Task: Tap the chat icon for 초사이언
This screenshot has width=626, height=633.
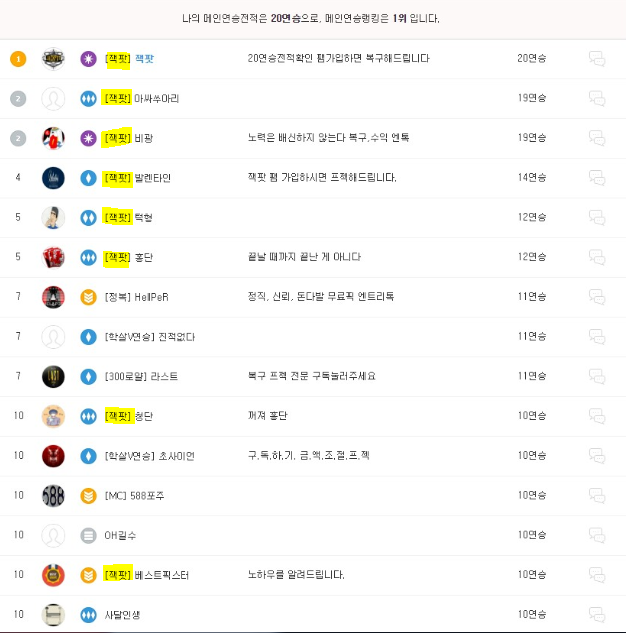Action: [597, 456]
